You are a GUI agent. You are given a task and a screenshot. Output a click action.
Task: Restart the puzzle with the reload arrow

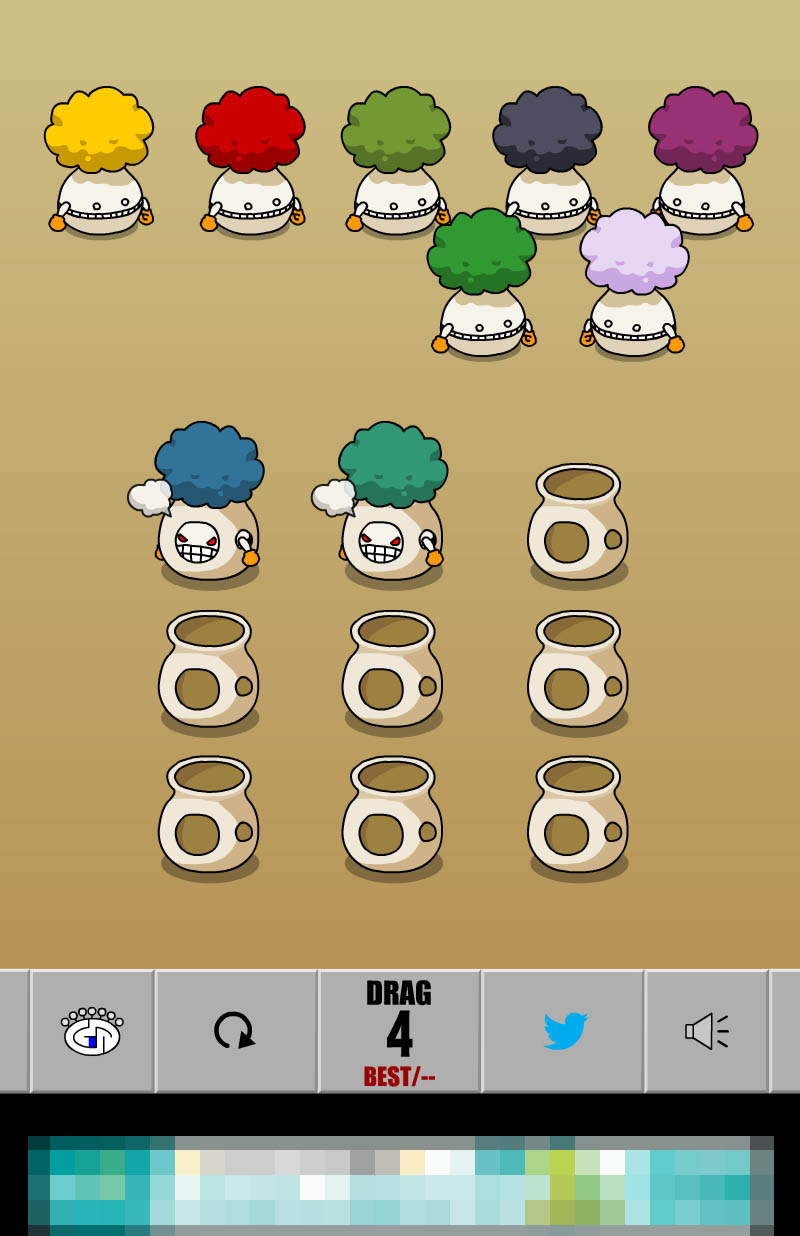235,1031
